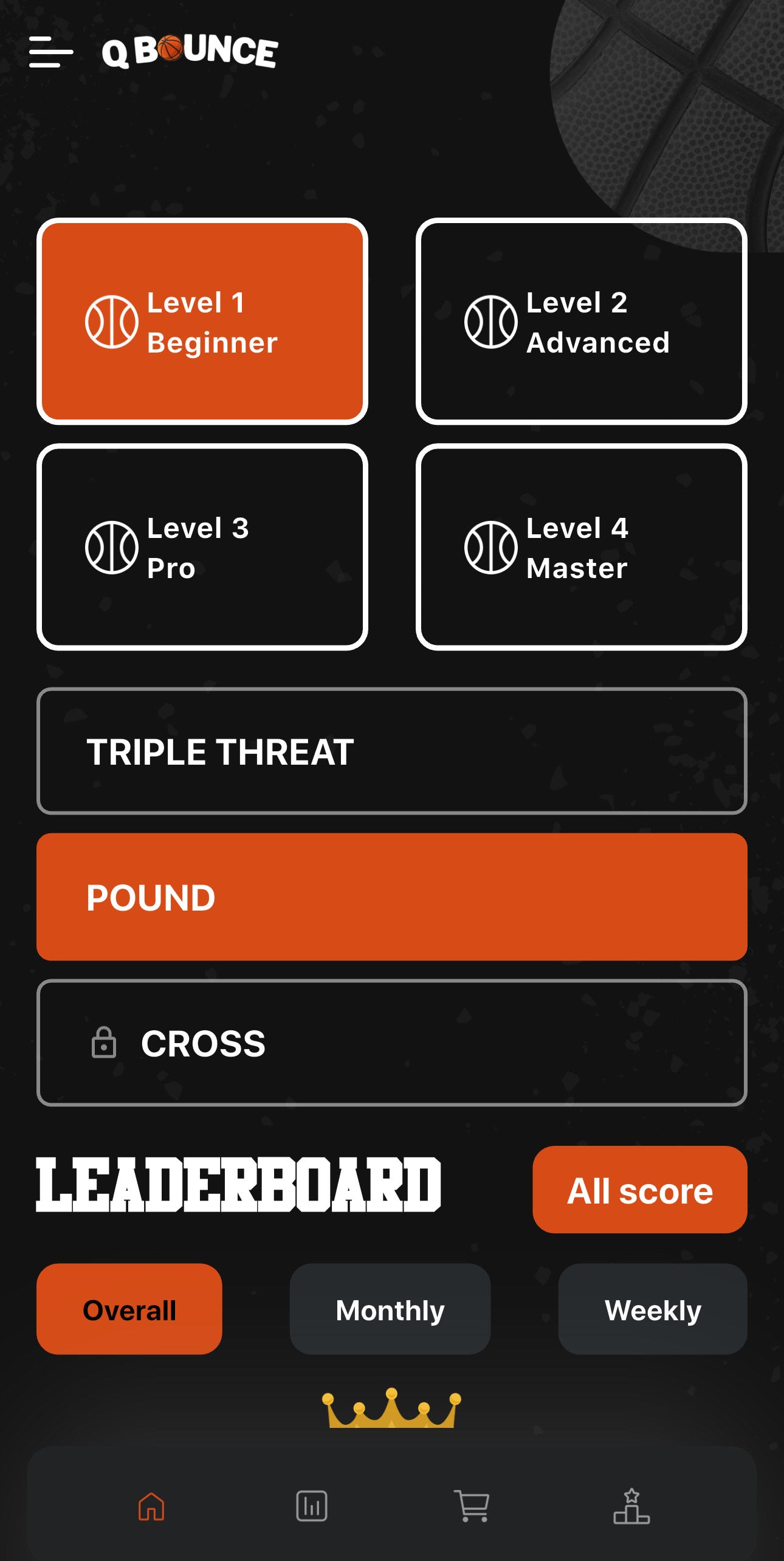Go to the Home tab
784x1561 pixels.
[151, 1506]
